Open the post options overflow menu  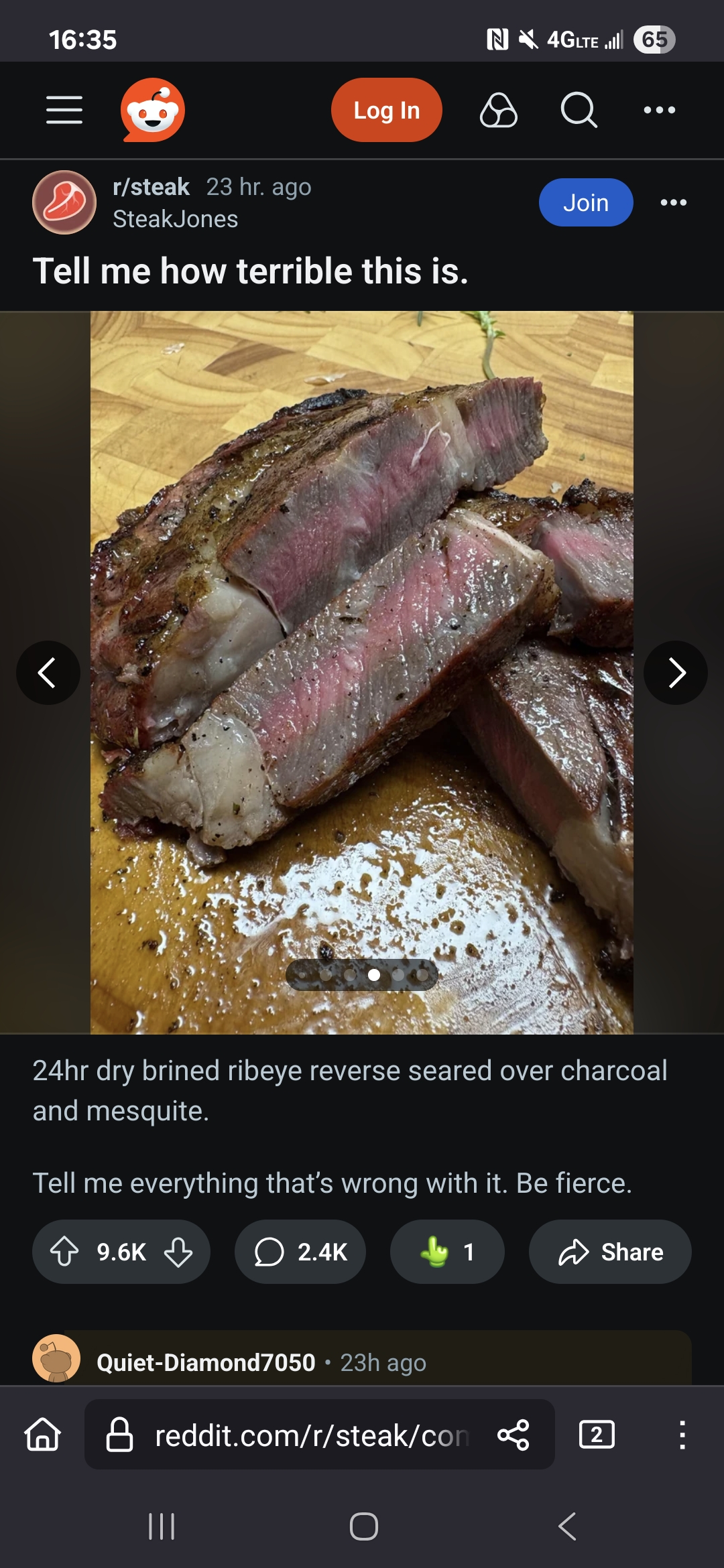pos(674,202)
